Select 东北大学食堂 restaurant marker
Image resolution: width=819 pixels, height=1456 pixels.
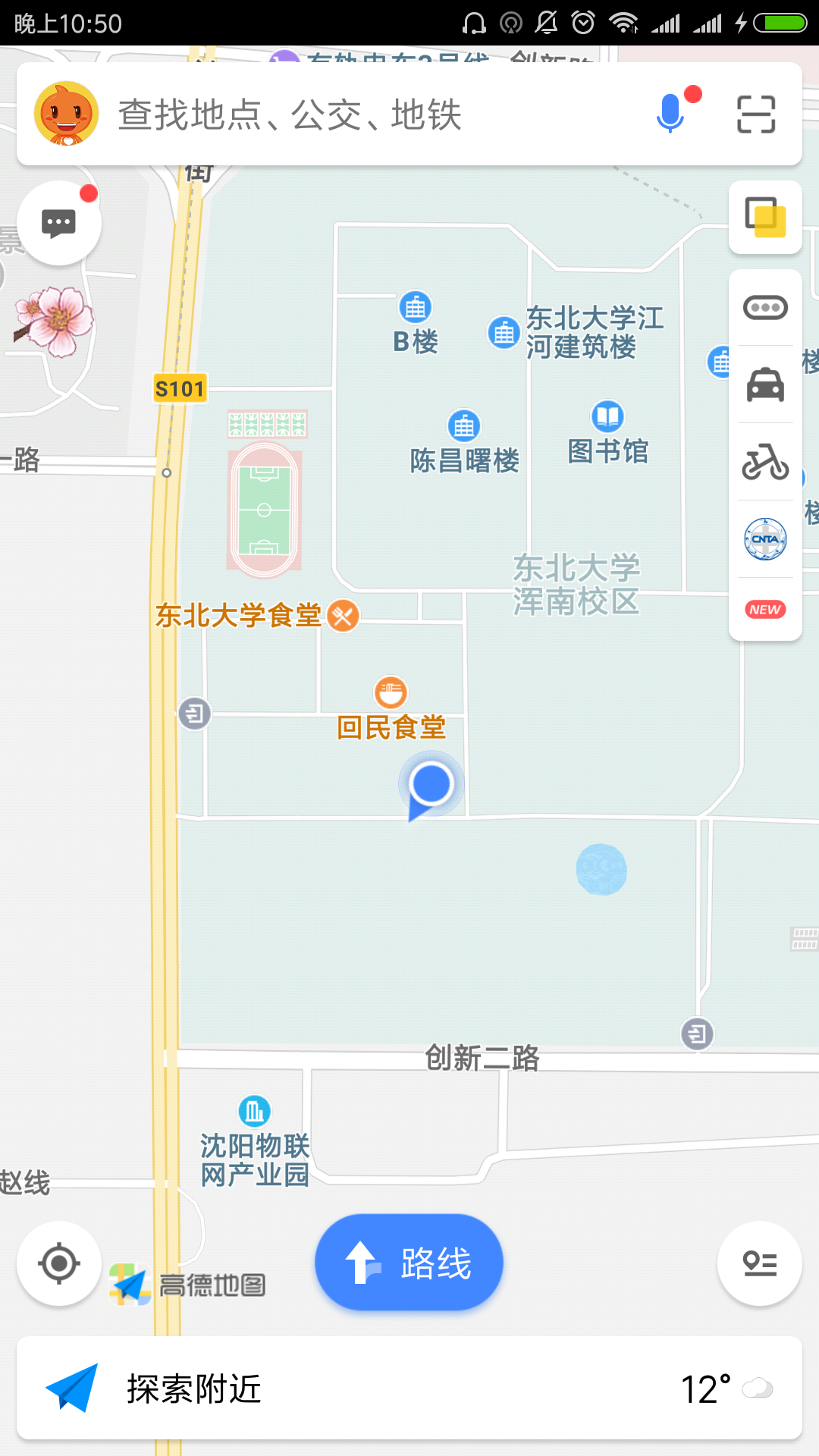tap(256, 616)
